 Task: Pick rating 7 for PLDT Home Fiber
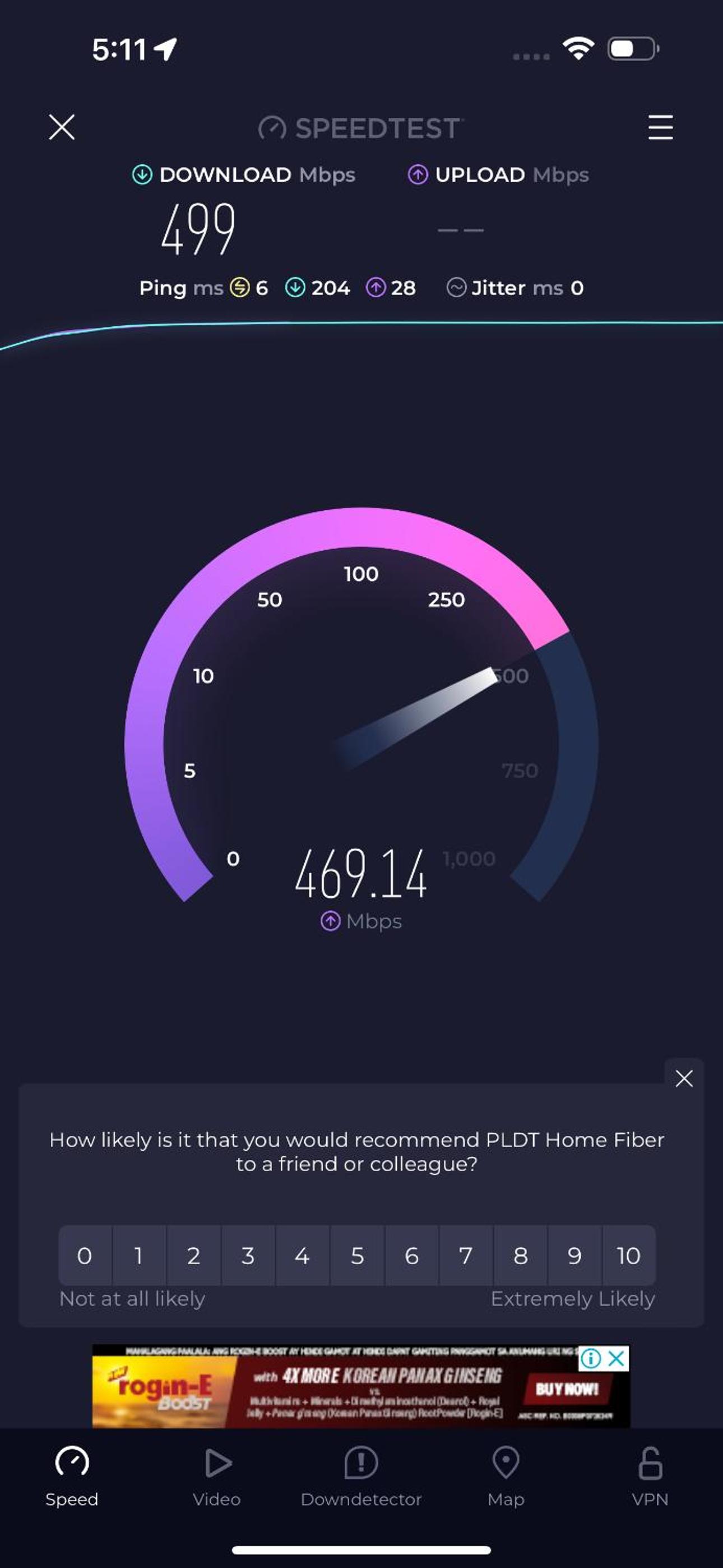tap(466, 1255)
